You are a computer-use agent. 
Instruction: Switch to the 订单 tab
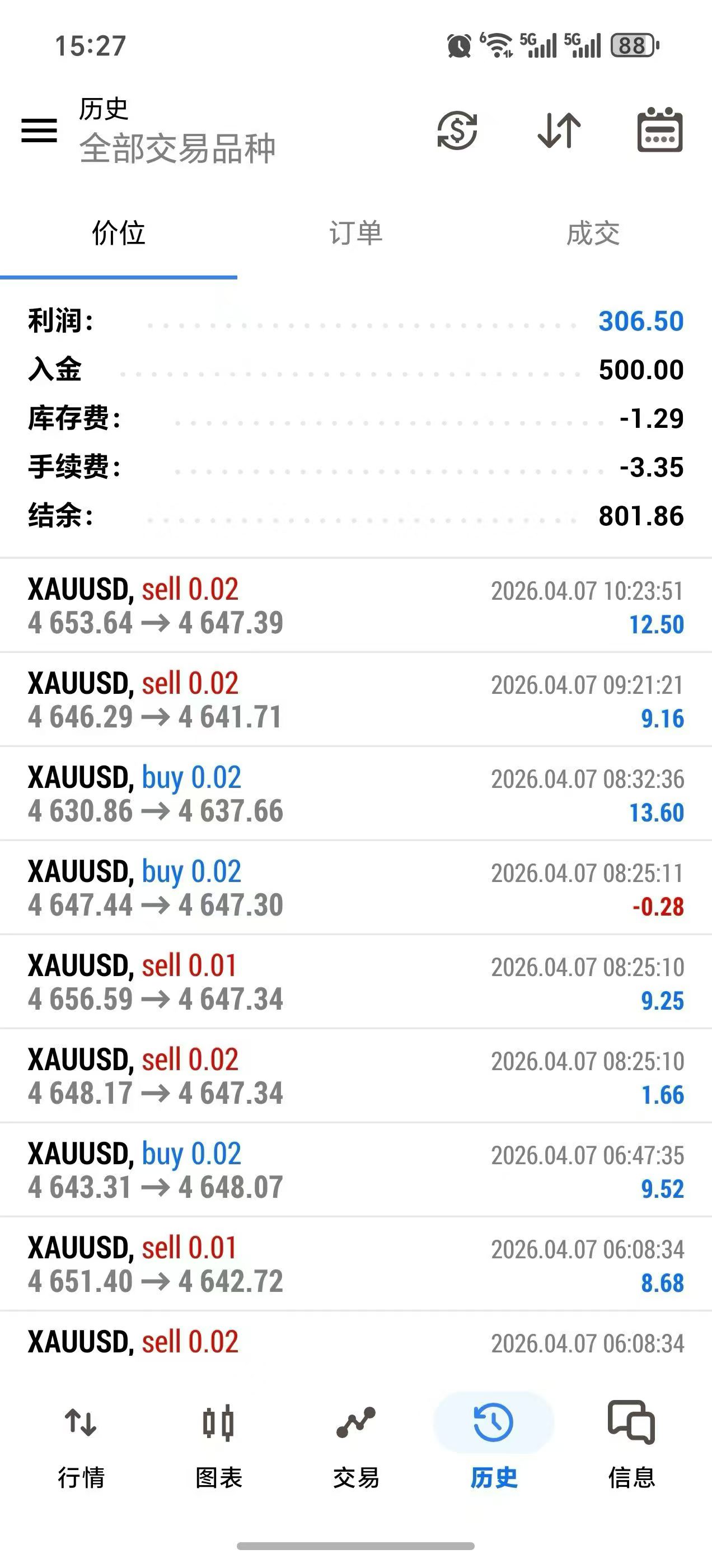point(356,233)
